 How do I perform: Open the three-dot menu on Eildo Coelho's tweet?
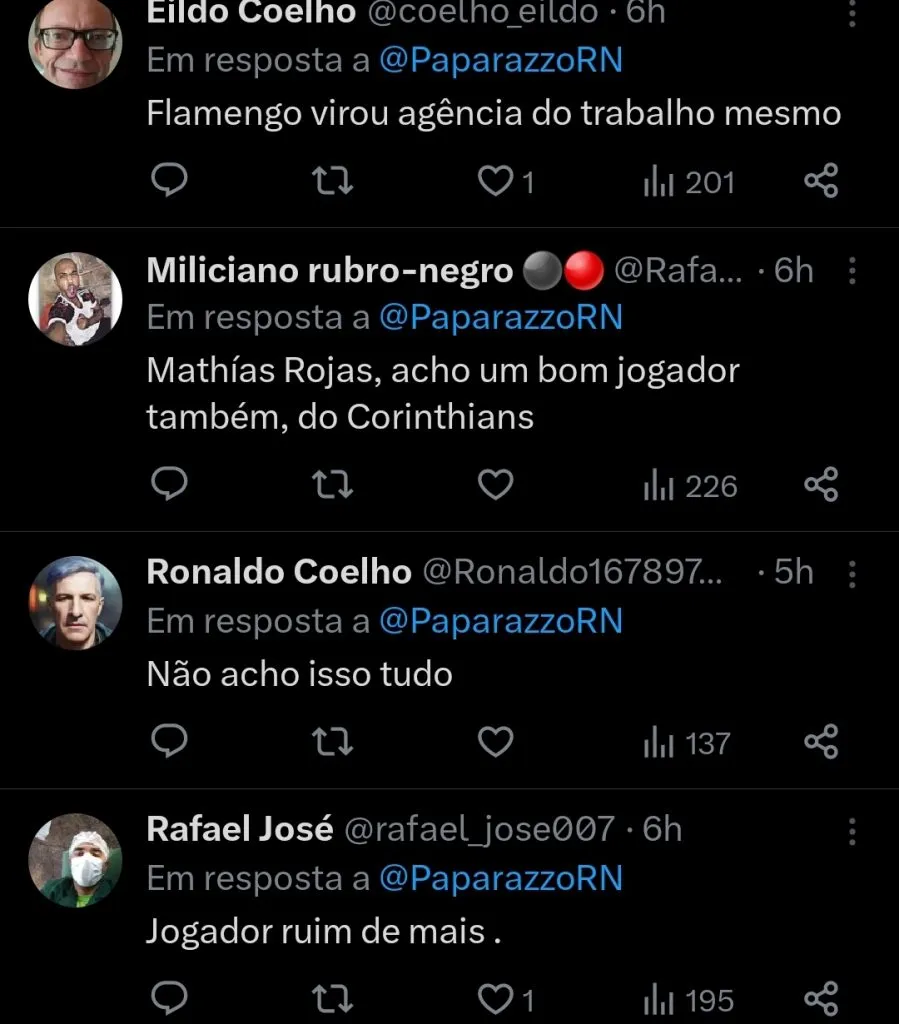(x=851, y=14)
